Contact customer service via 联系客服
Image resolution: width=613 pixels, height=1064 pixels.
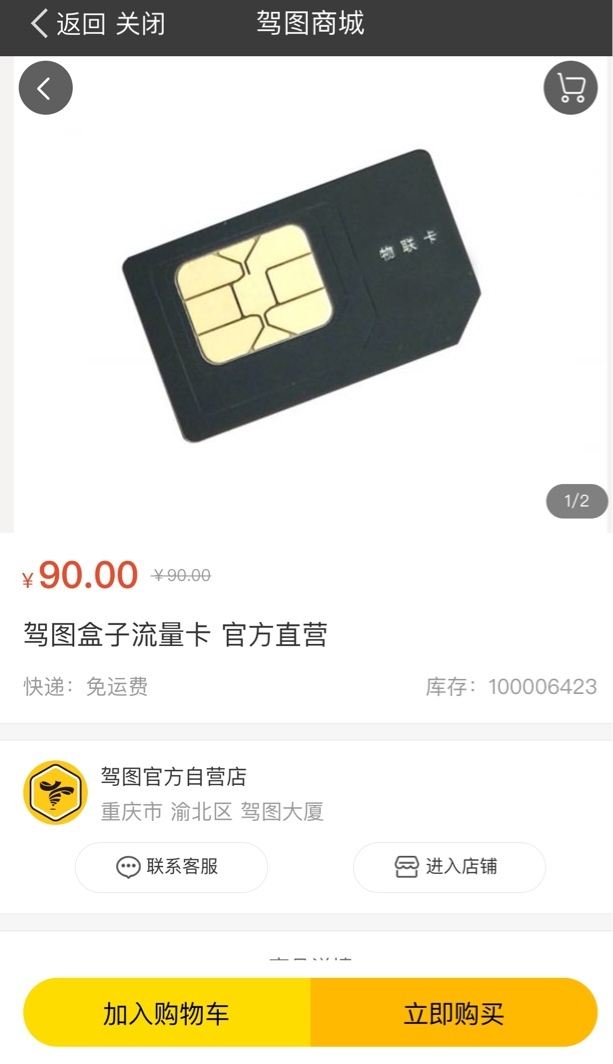[x=171, y=867]
